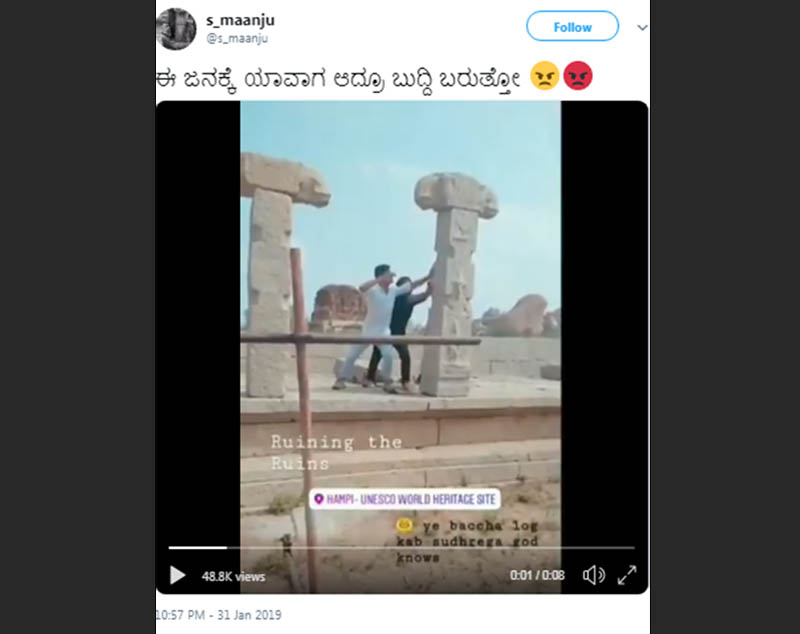Follow the s_maanju account
This screenshot has width=800, height=634.
coord(572,27)
